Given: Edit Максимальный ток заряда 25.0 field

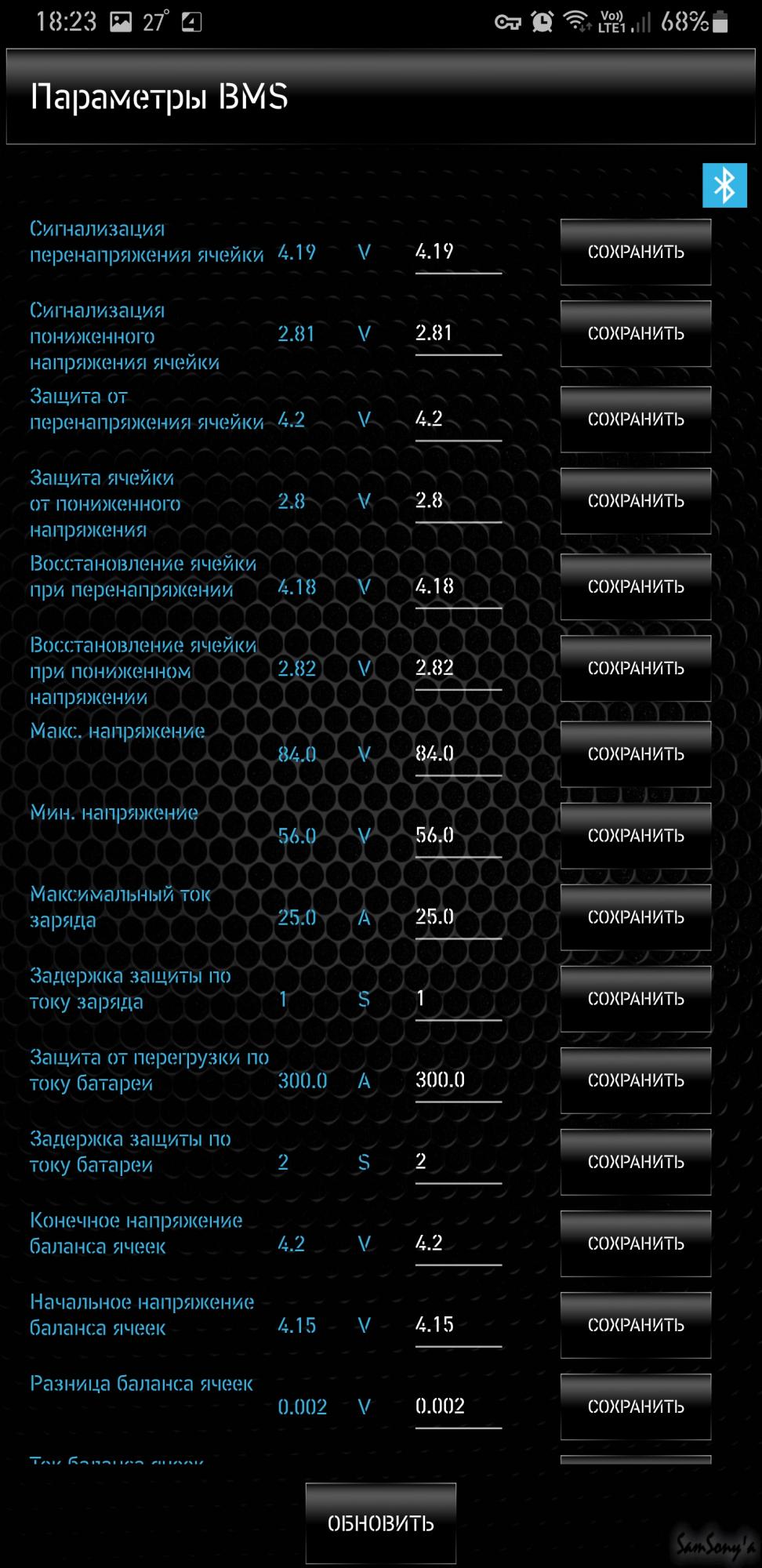Looking at the screenshot, I should point(459,918).
